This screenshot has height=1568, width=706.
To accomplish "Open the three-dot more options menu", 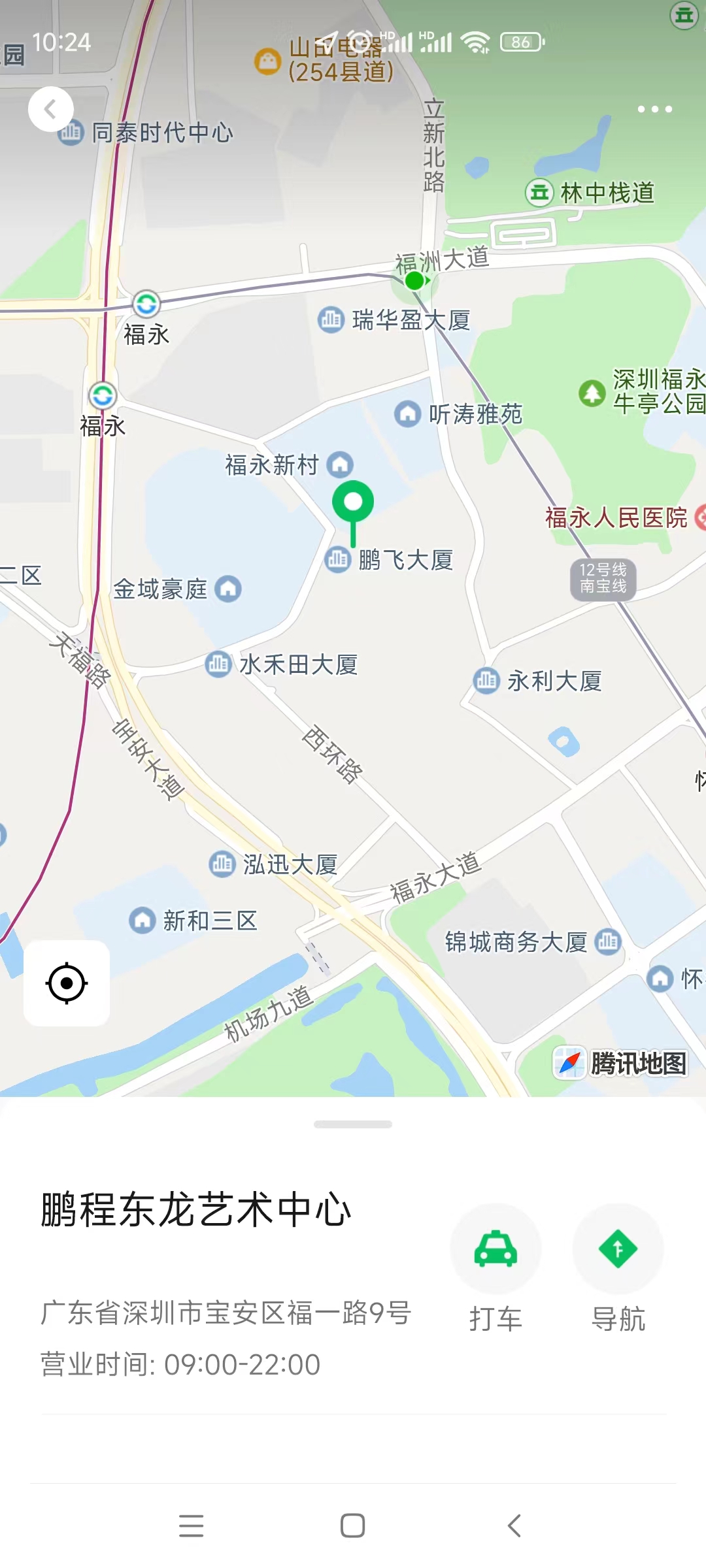I will click(654, 109).
